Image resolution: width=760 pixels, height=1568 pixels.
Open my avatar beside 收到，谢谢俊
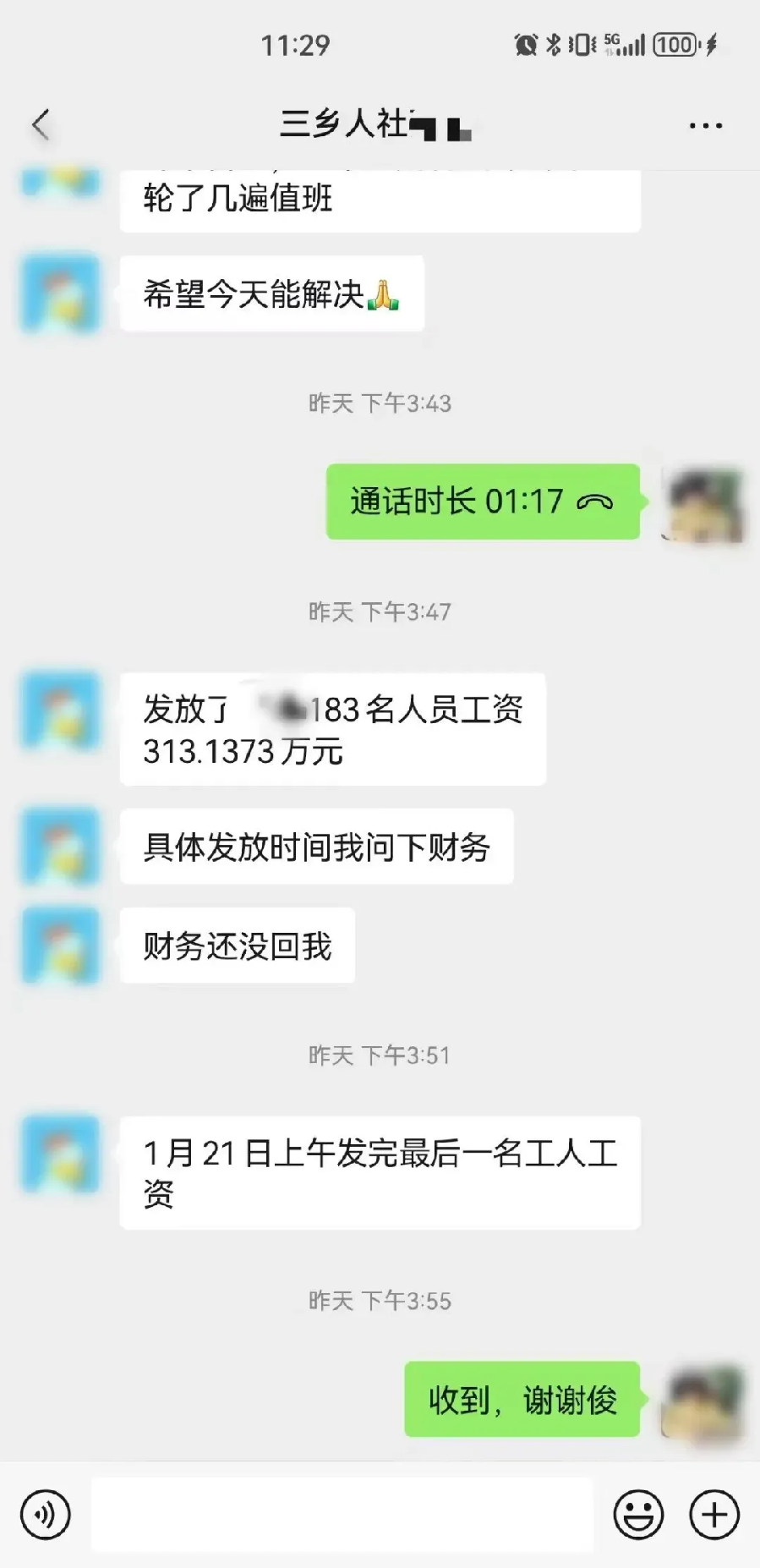(704, 1400)
